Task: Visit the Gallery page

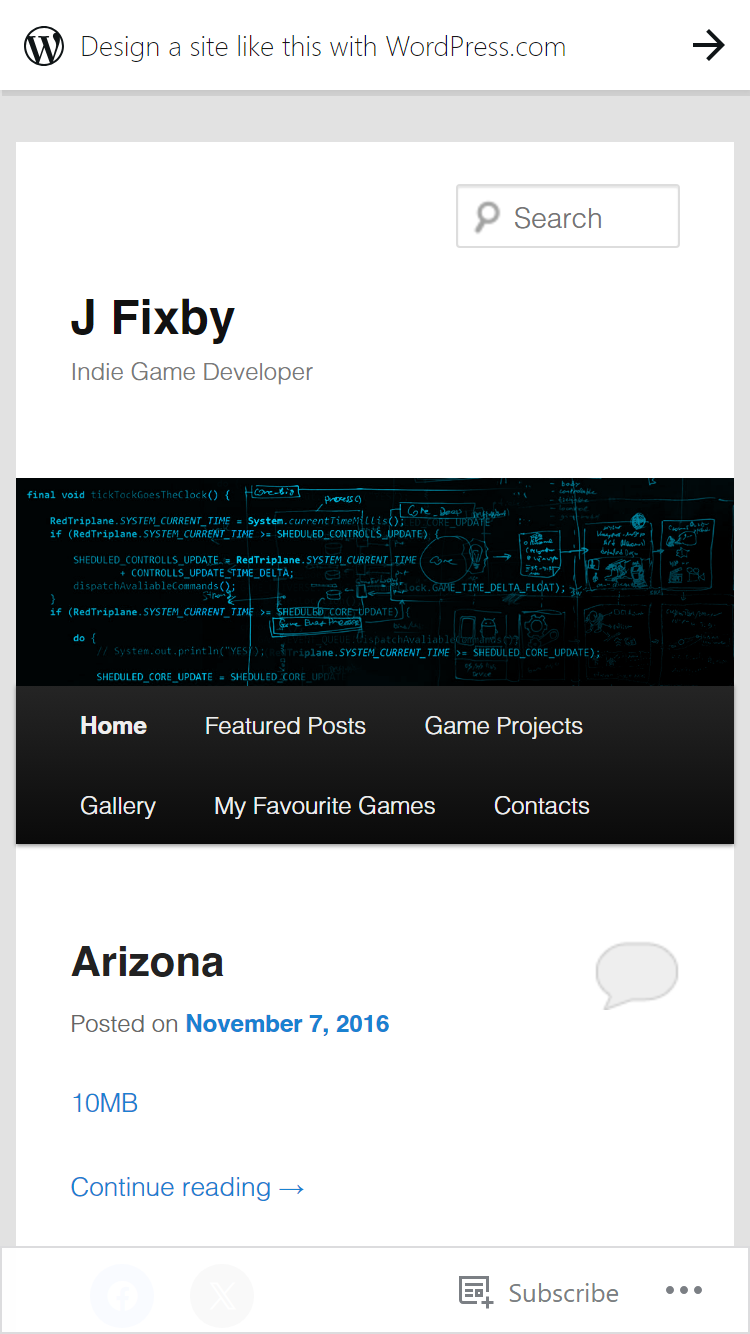Action: [118, 806]
